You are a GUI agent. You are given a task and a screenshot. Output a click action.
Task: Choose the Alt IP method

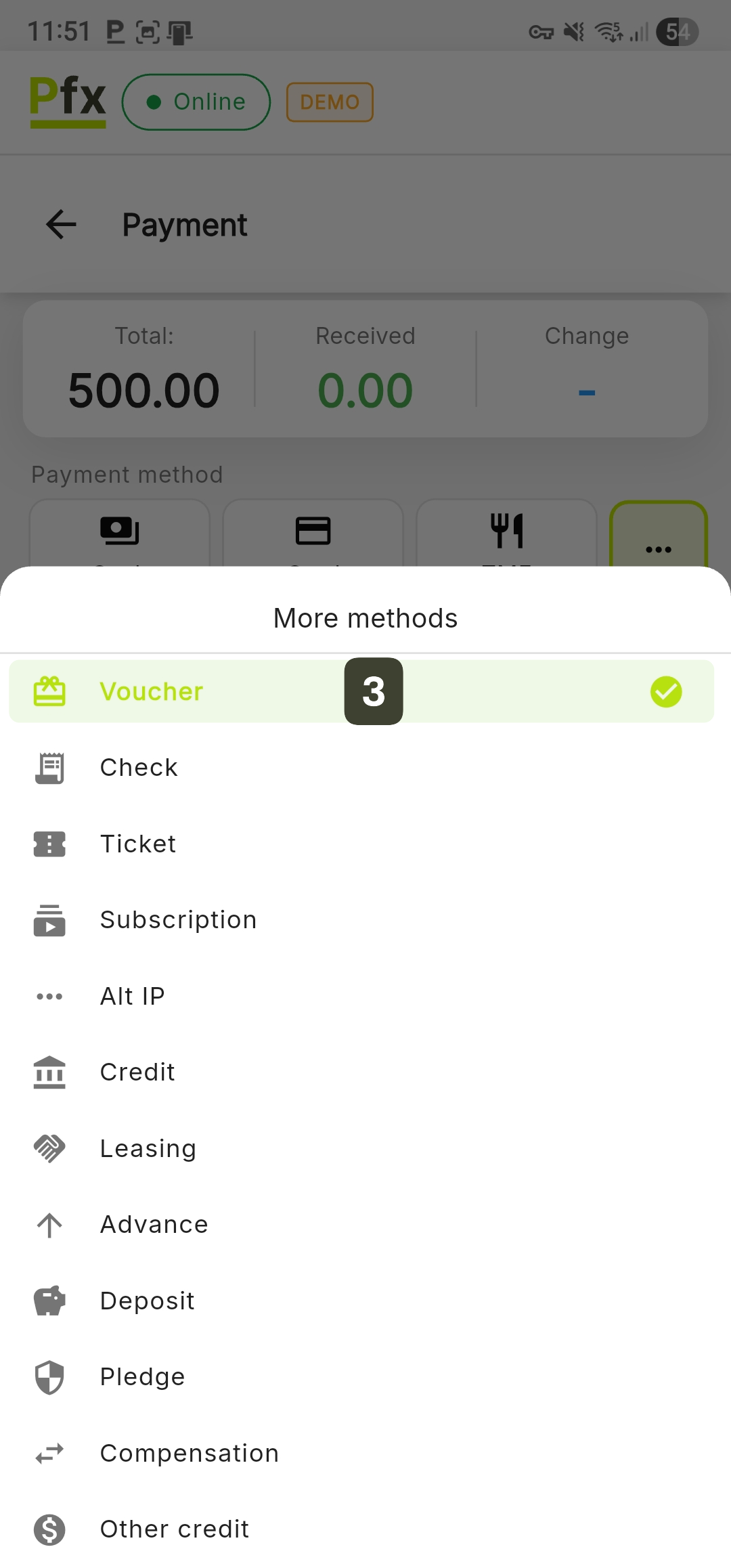[x=133, y=997]
